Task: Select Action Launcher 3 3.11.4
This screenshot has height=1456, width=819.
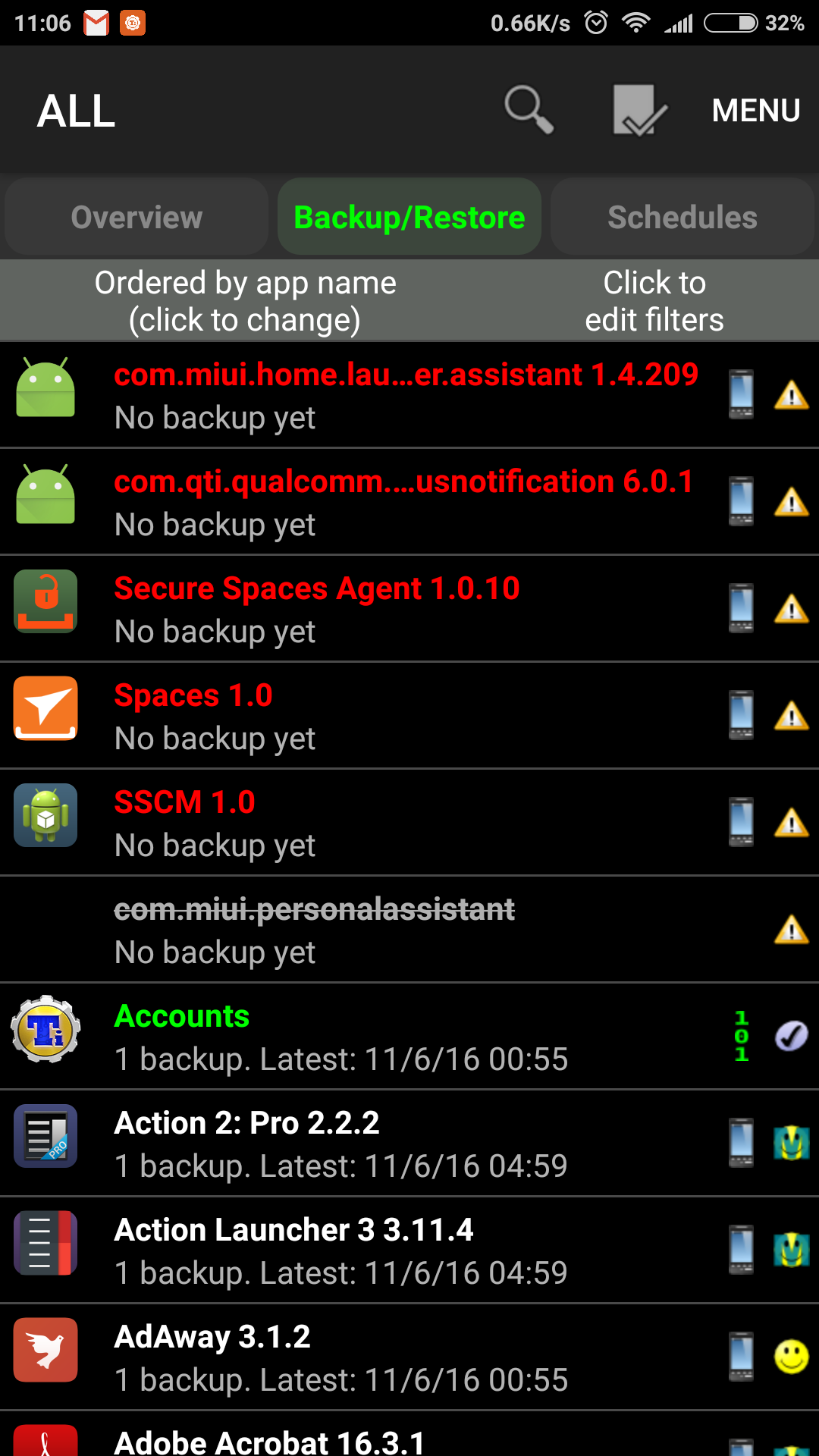Action: [409, 1250]
